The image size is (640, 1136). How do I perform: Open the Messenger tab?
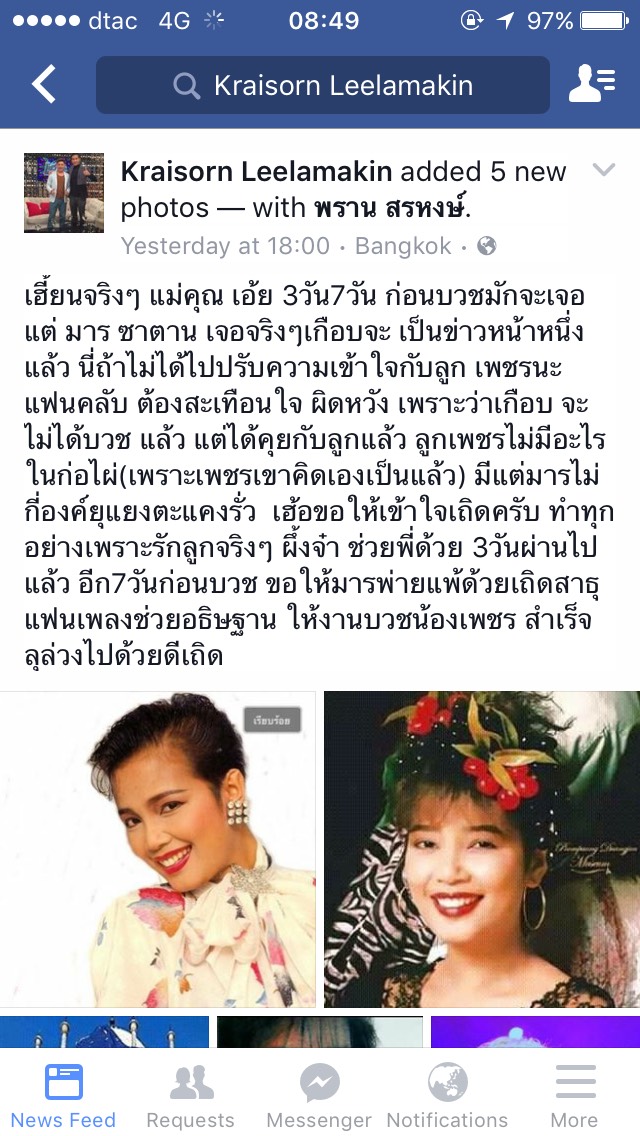pyautogui.click(x=319, y=1094)
